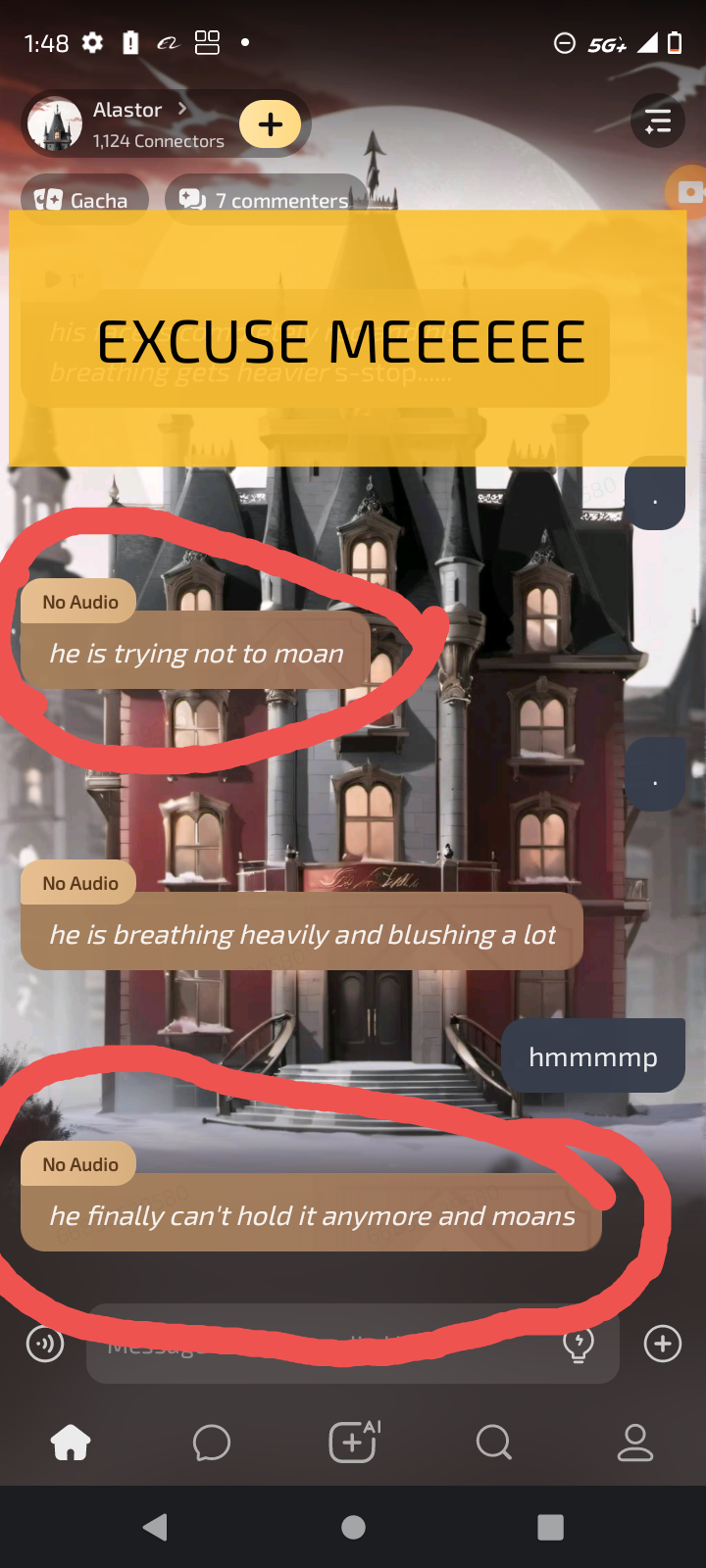Screen dimensions: 706x1568
Task: Tap the system back button
Action: click(155, 1527)
